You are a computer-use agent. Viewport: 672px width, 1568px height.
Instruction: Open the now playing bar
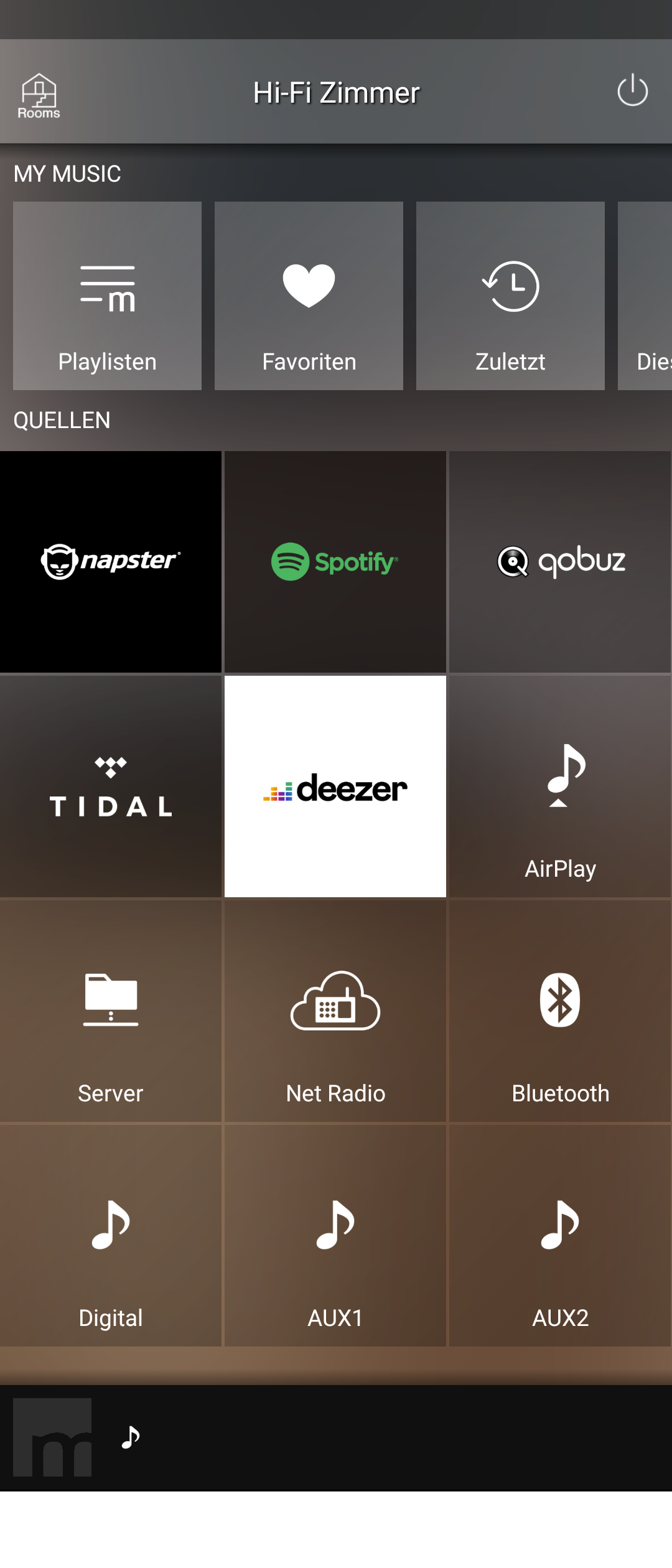pyautogui.click(x=336, y=1438)
